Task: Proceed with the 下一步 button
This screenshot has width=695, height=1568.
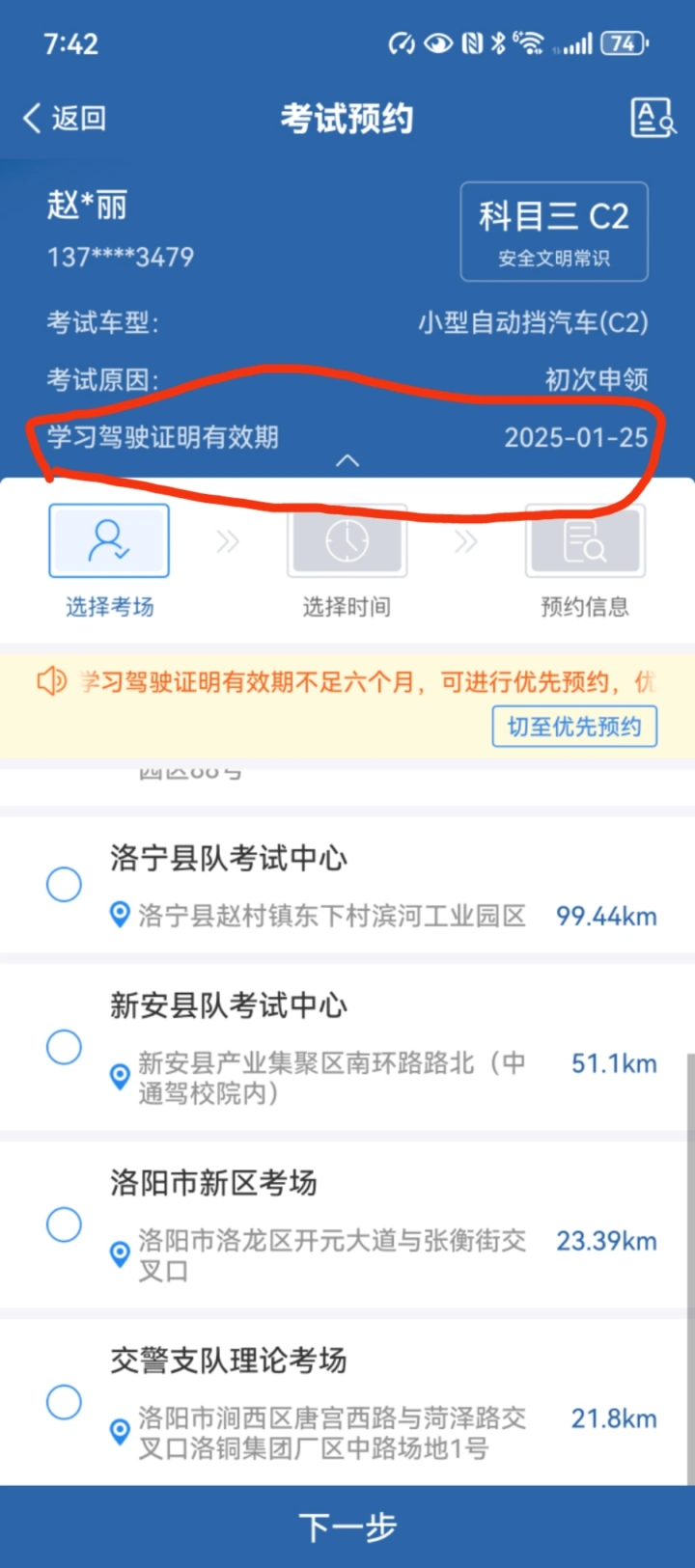Action: (347, 1527)
